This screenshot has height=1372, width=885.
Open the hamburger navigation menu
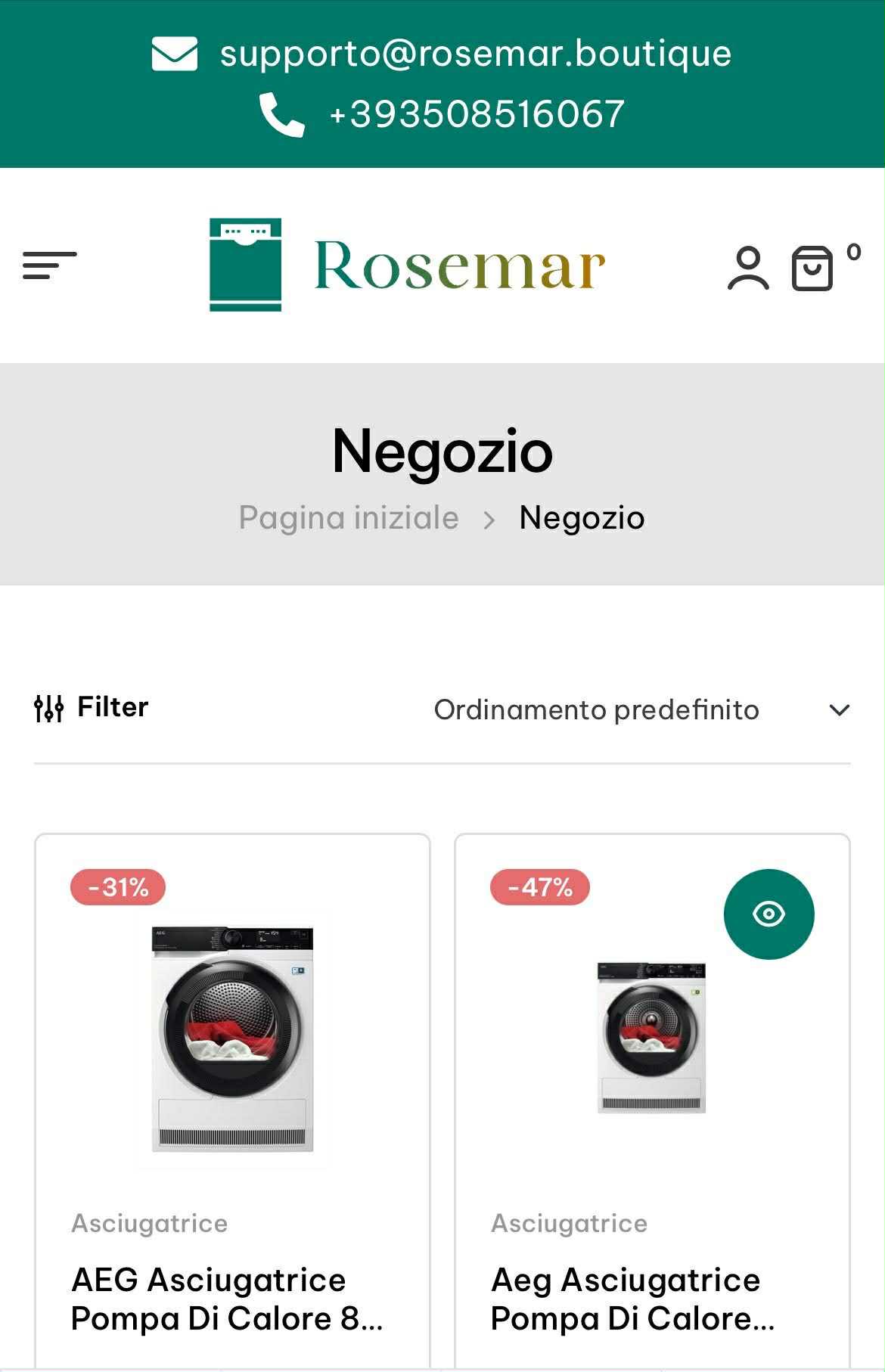coord(50,265)
